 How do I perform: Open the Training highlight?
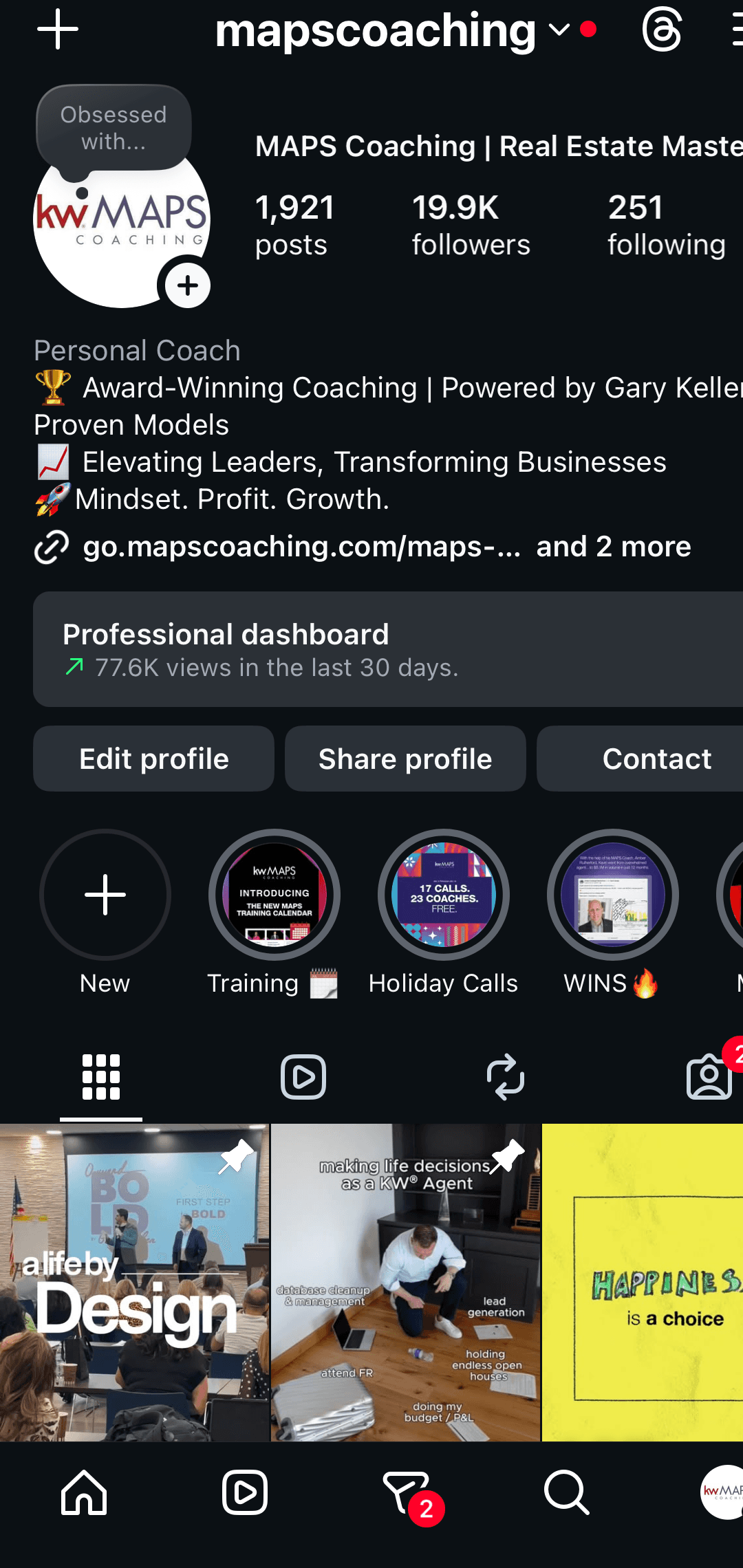point(274,895)
